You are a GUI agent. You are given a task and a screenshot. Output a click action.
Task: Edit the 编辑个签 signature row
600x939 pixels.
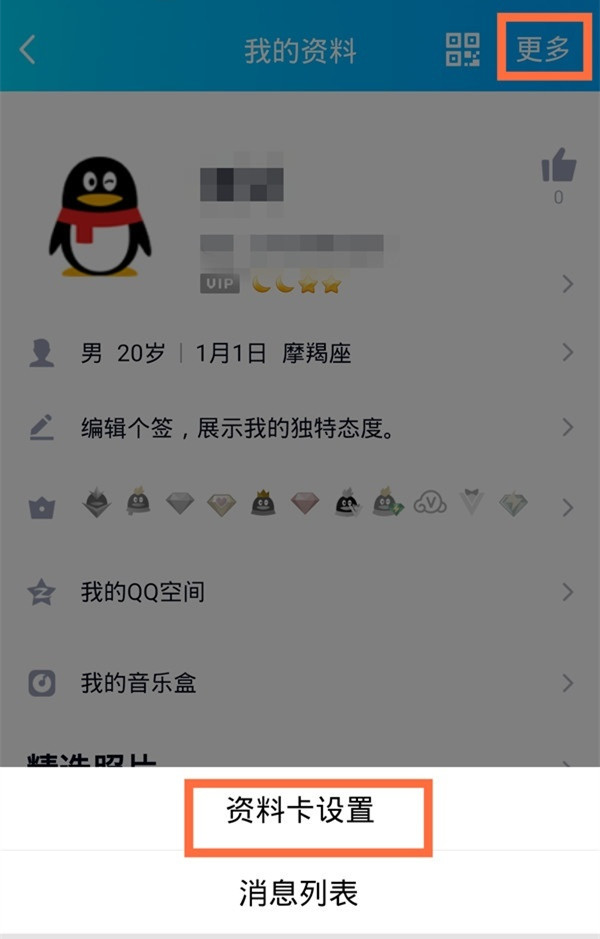pyautogui.click(x=300, y=428)
